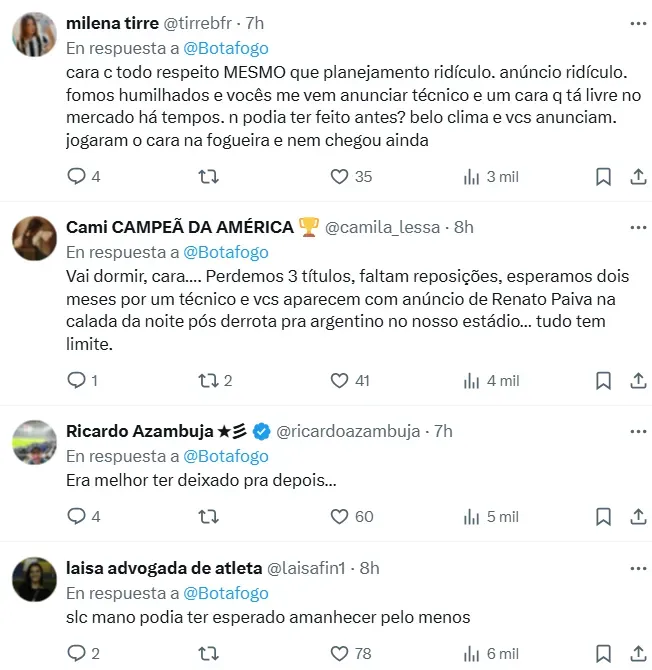Reply to Ricardo Azambuja's post
Viewport: 652px width, 670px height.
pos(76,517)
